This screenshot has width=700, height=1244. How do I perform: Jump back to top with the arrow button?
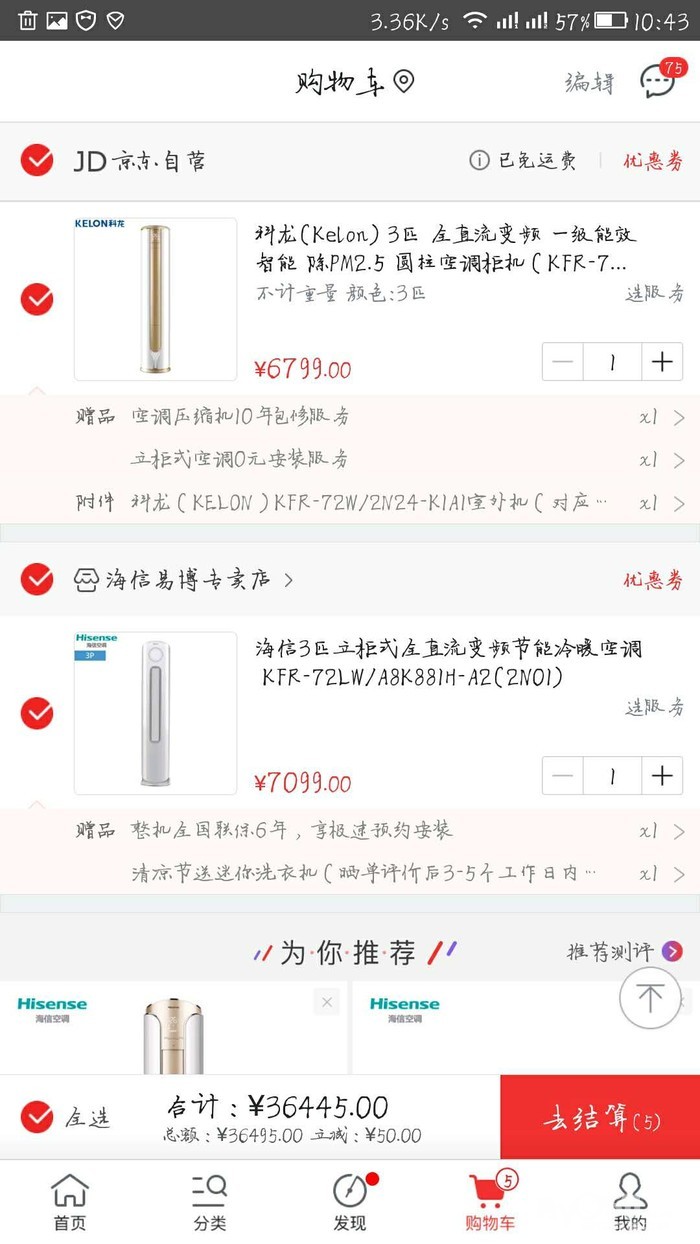[650, 997]
